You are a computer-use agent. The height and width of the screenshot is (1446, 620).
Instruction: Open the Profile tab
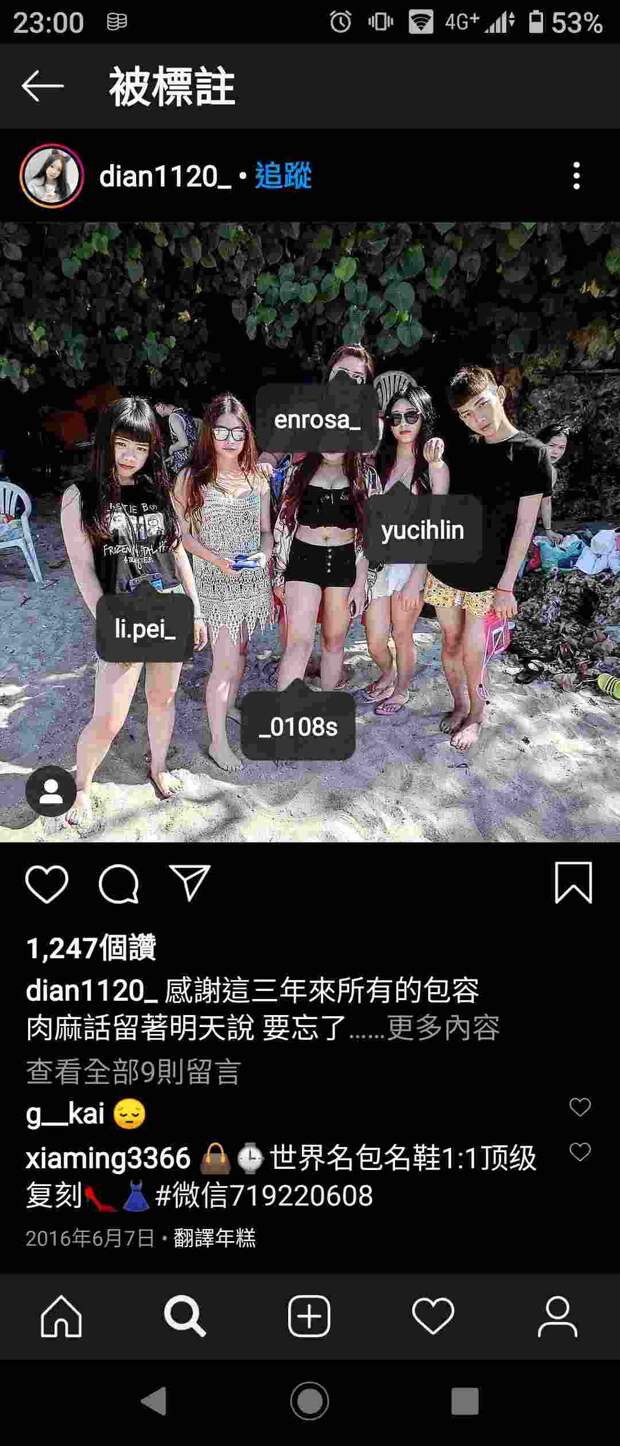pos(557,1316)
